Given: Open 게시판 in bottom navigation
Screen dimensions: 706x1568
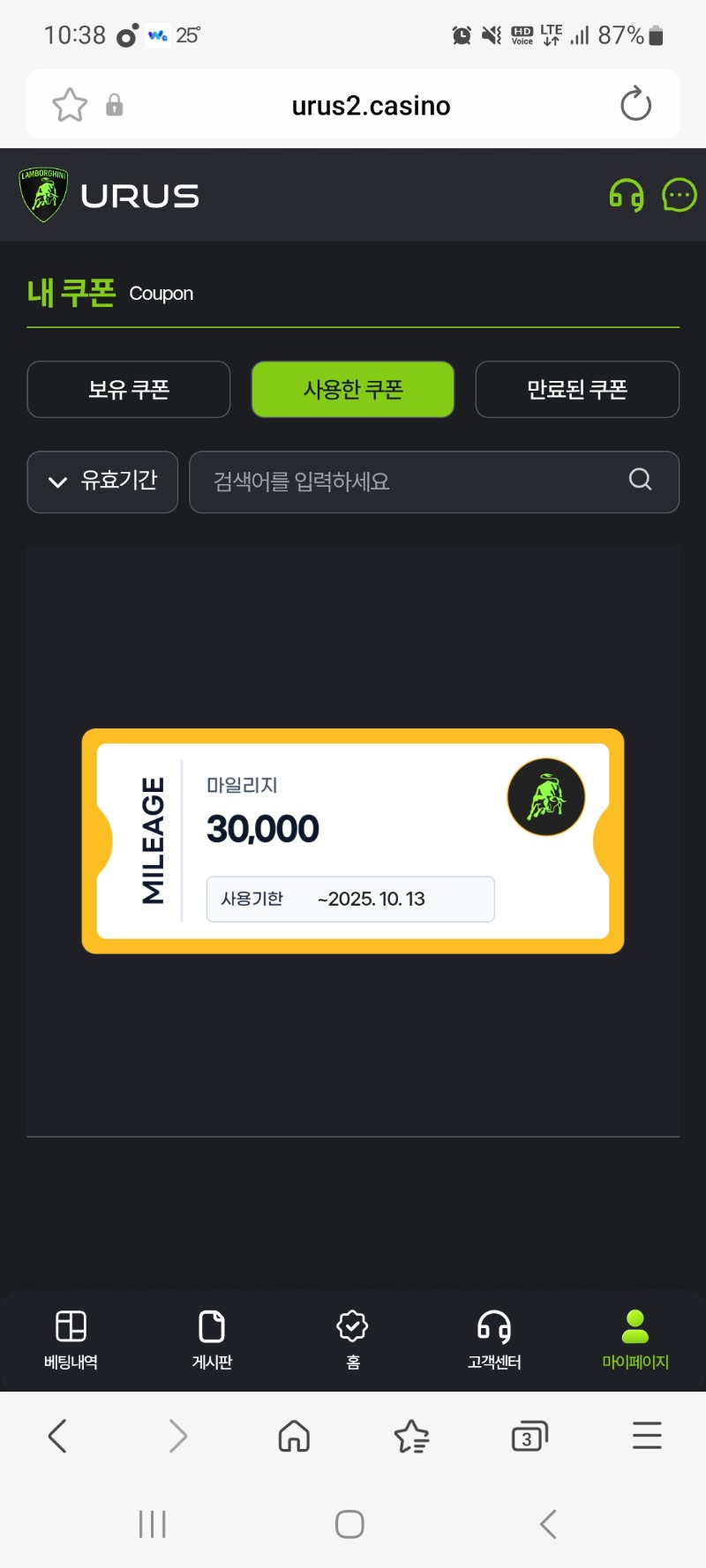Looking at the screenshot, I should coord(212,1339).
